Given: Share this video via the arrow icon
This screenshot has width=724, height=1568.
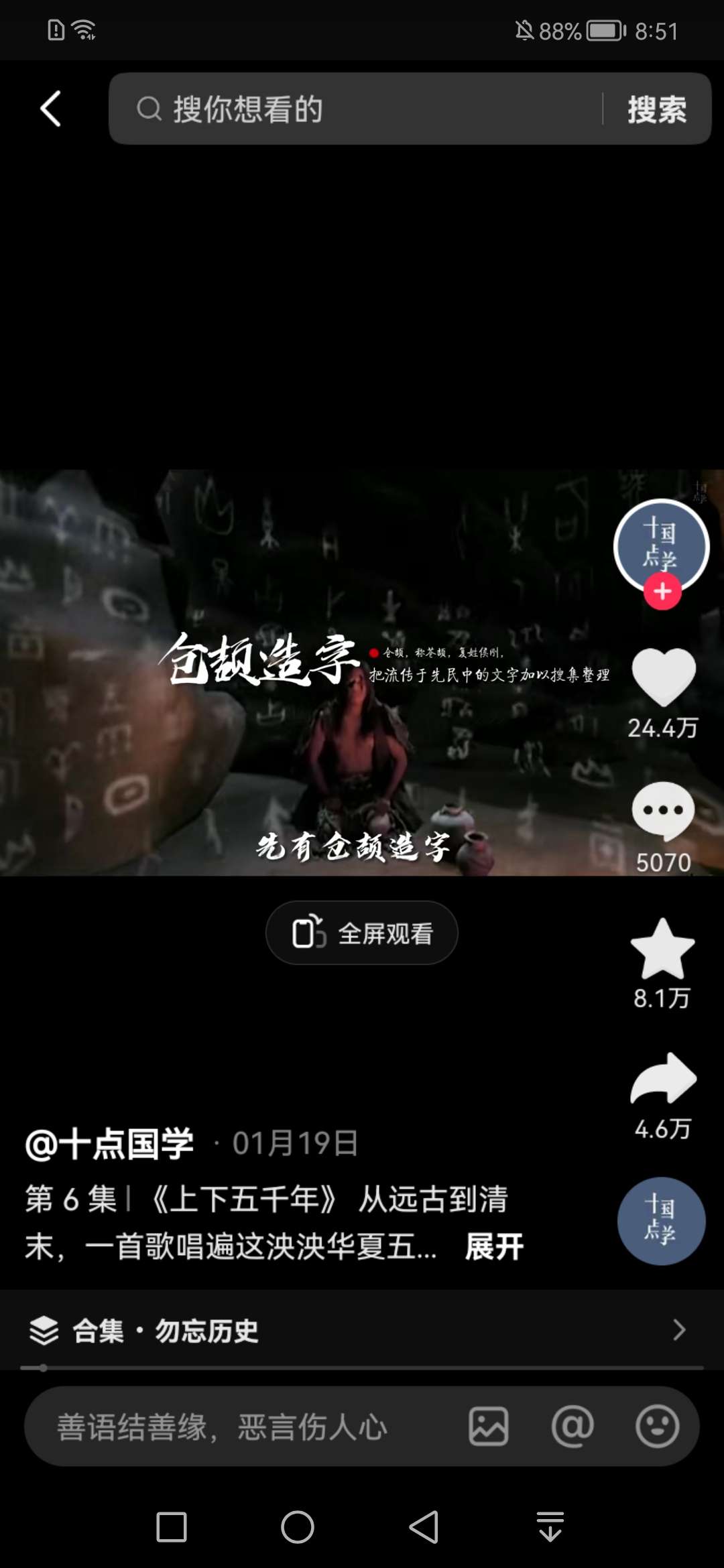Looking at the screenshot, I should point(663,1079).
